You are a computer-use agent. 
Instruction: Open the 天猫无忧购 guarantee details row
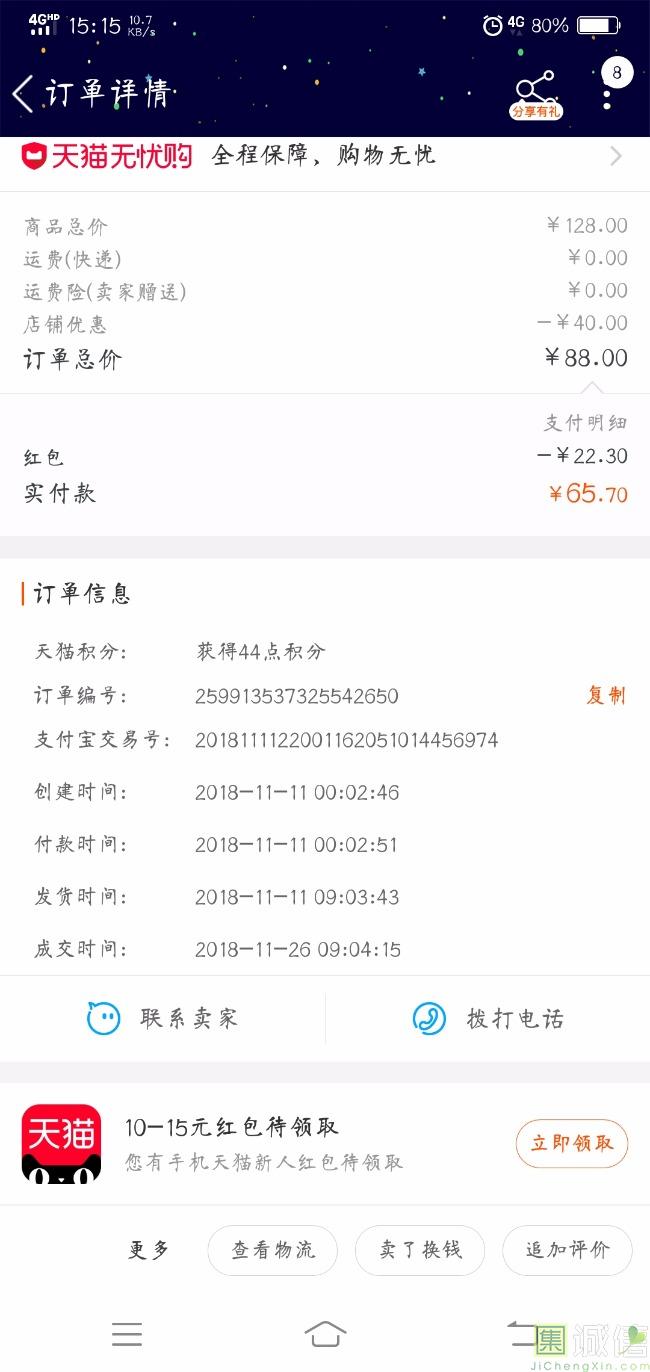[324, 157]
